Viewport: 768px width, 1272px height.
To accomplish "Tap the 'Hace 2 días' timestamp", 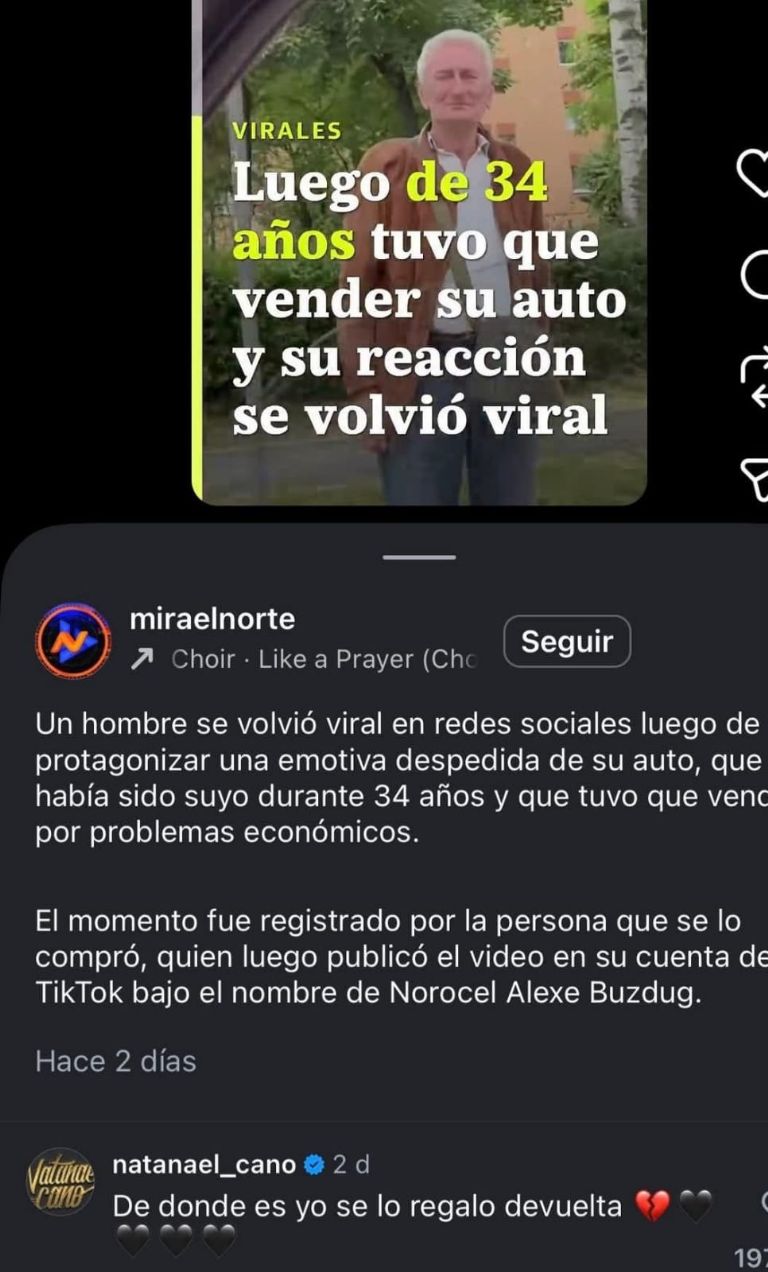I will pos(114,1062).
